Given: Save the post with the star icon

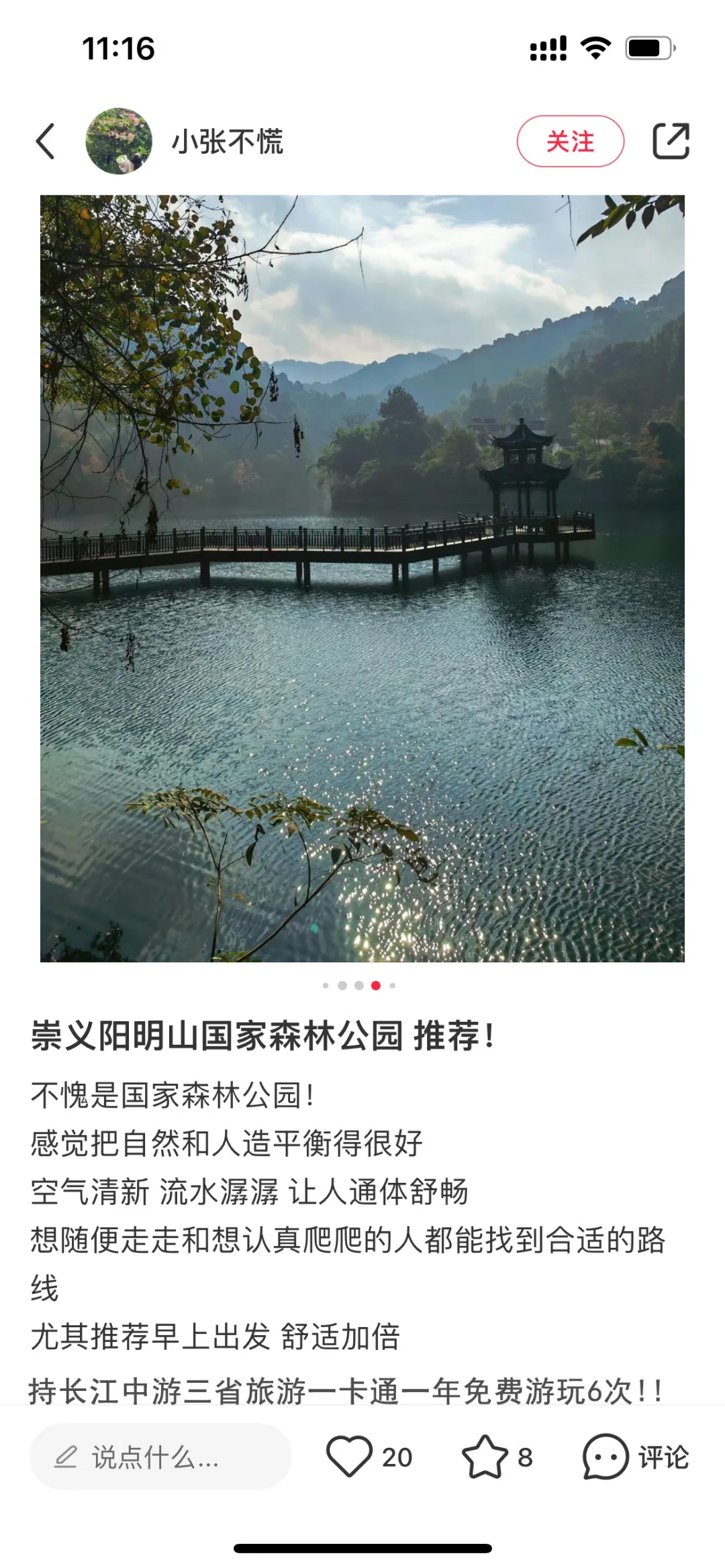Looking at the screenshot, I should 485,1457.
